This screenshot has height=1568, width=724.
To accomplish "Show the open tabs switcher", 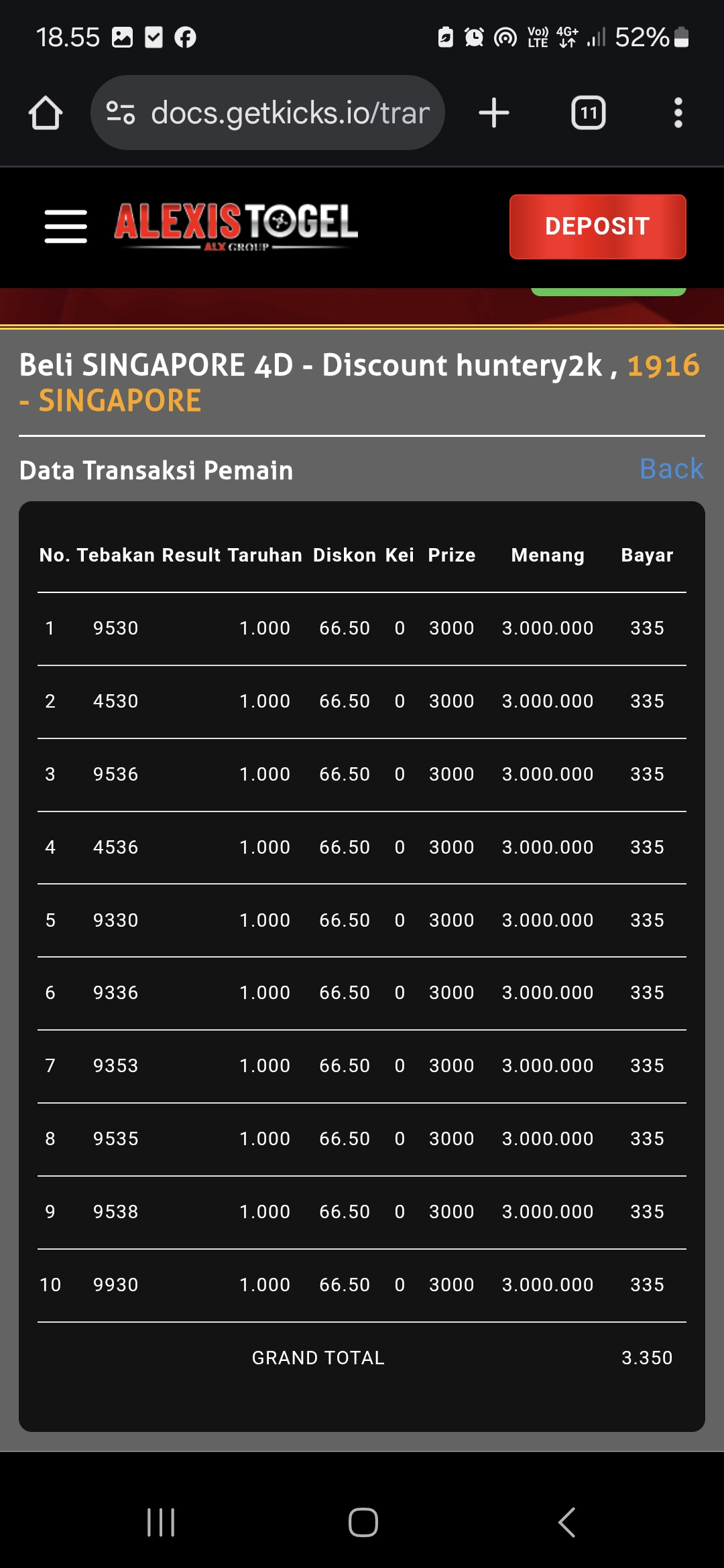I will click(589, 113).
